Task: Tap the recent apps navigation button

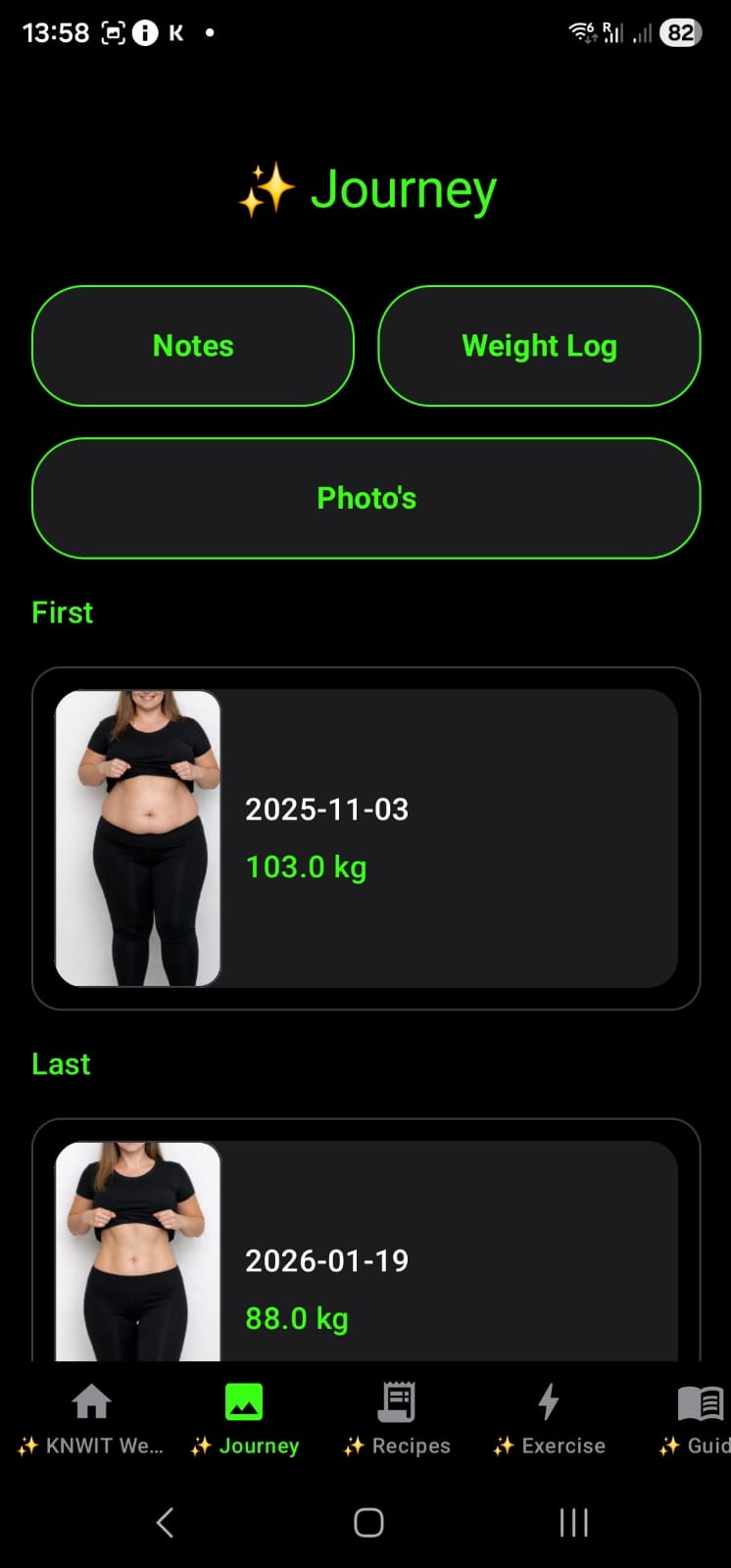Action: pyautogui.click(x=572, y=1522)
